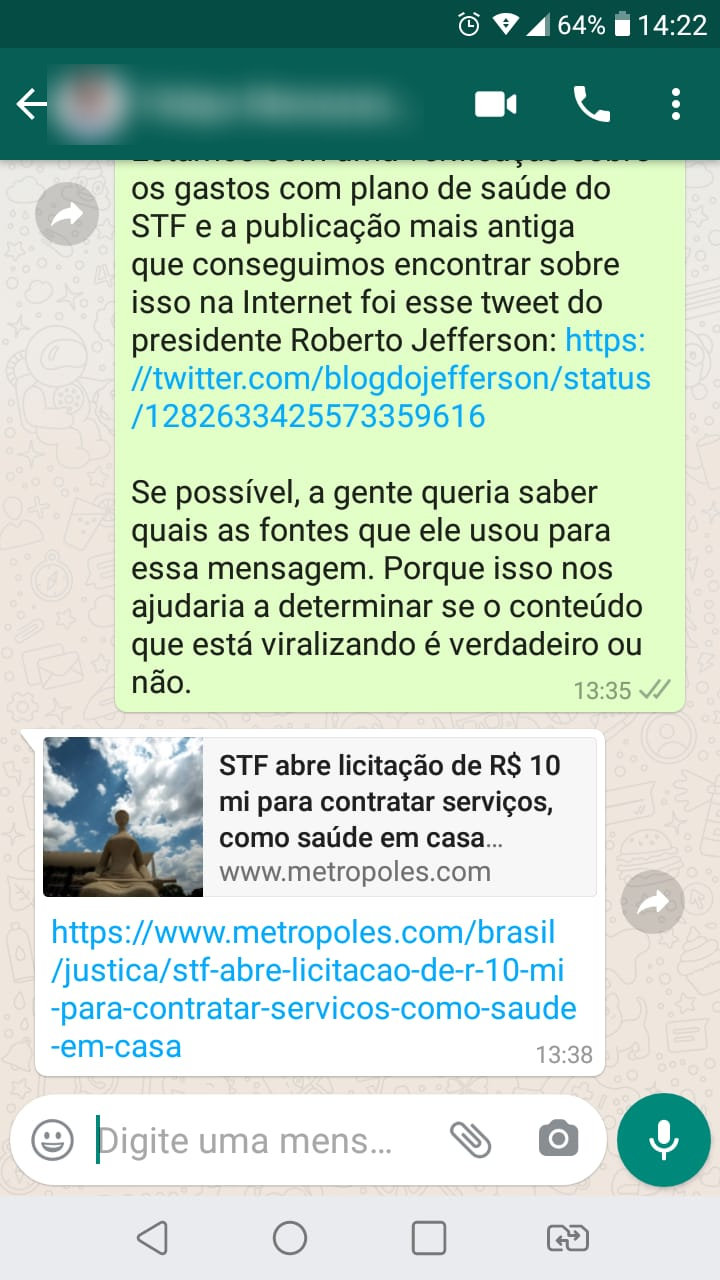The height and width of the screenshot is (1280, 720).
Task: Record a voice message with the microphone
Action: pos(664,1139)
